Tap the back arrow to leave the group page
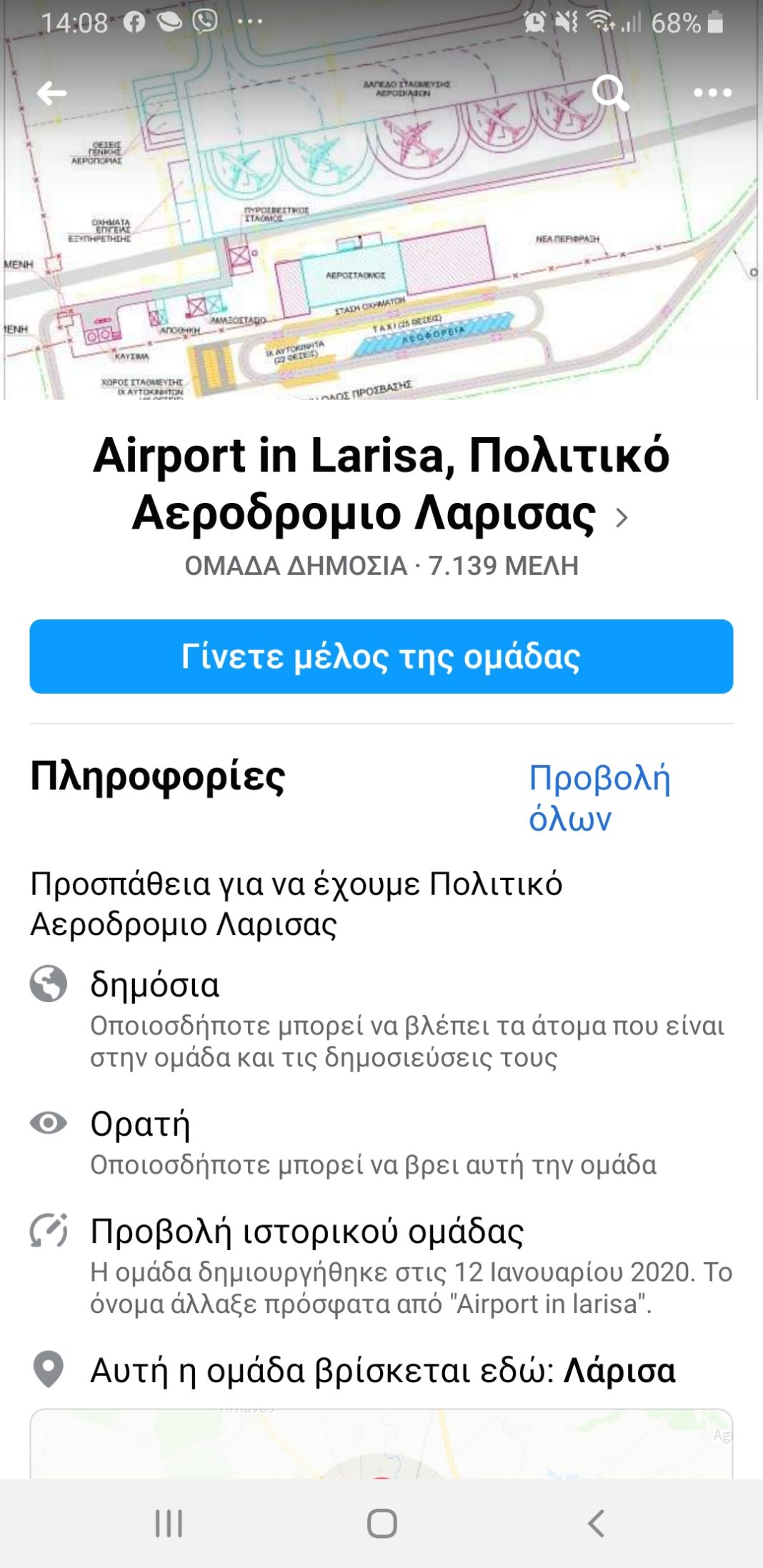 coord(51,93)
